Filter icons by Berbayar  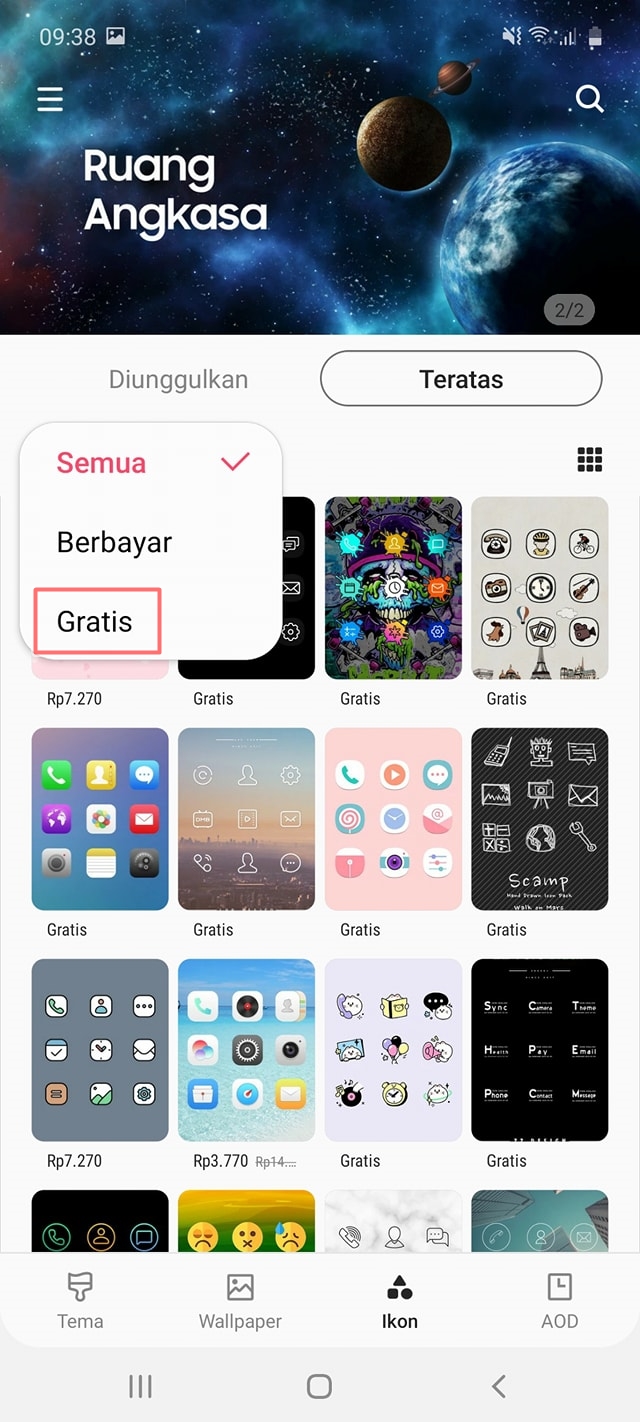click(114, 542)
